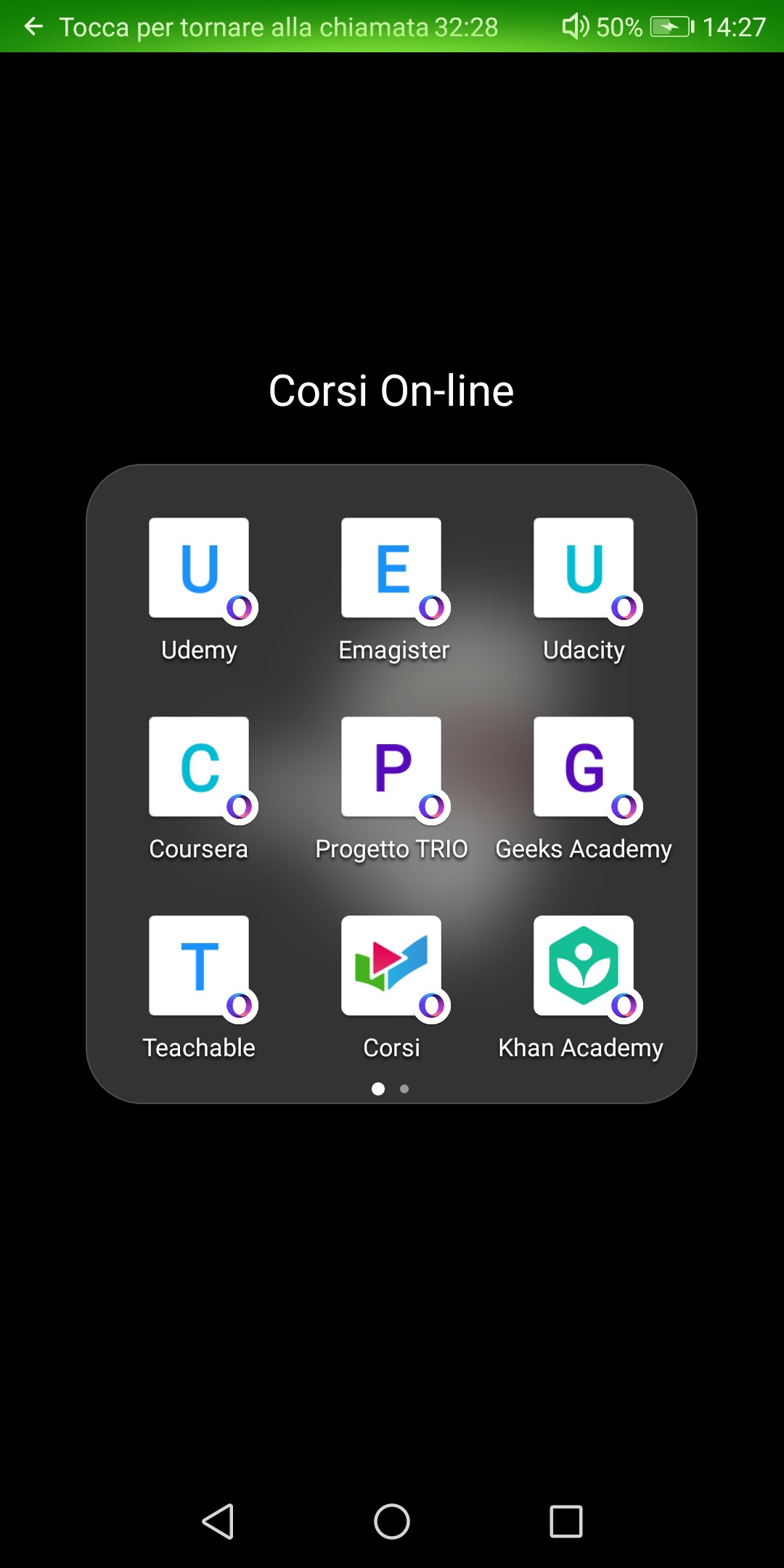This screenshot has width=784, height=1568.
Task: Tap the Corsi On-line folder name
Action: (391, 391)
